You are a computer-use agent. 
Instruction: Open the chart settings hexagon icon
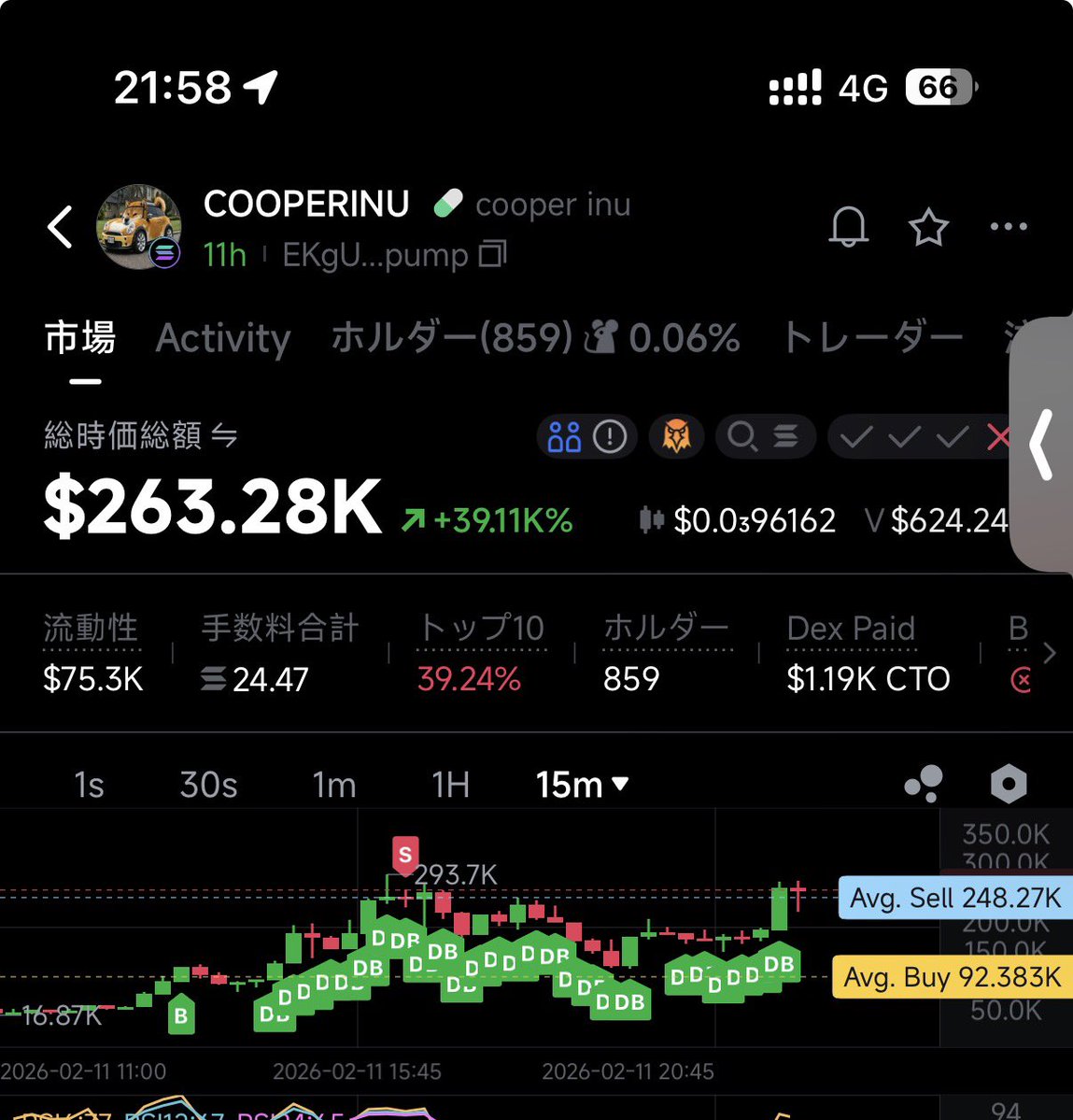point(1008,784)
